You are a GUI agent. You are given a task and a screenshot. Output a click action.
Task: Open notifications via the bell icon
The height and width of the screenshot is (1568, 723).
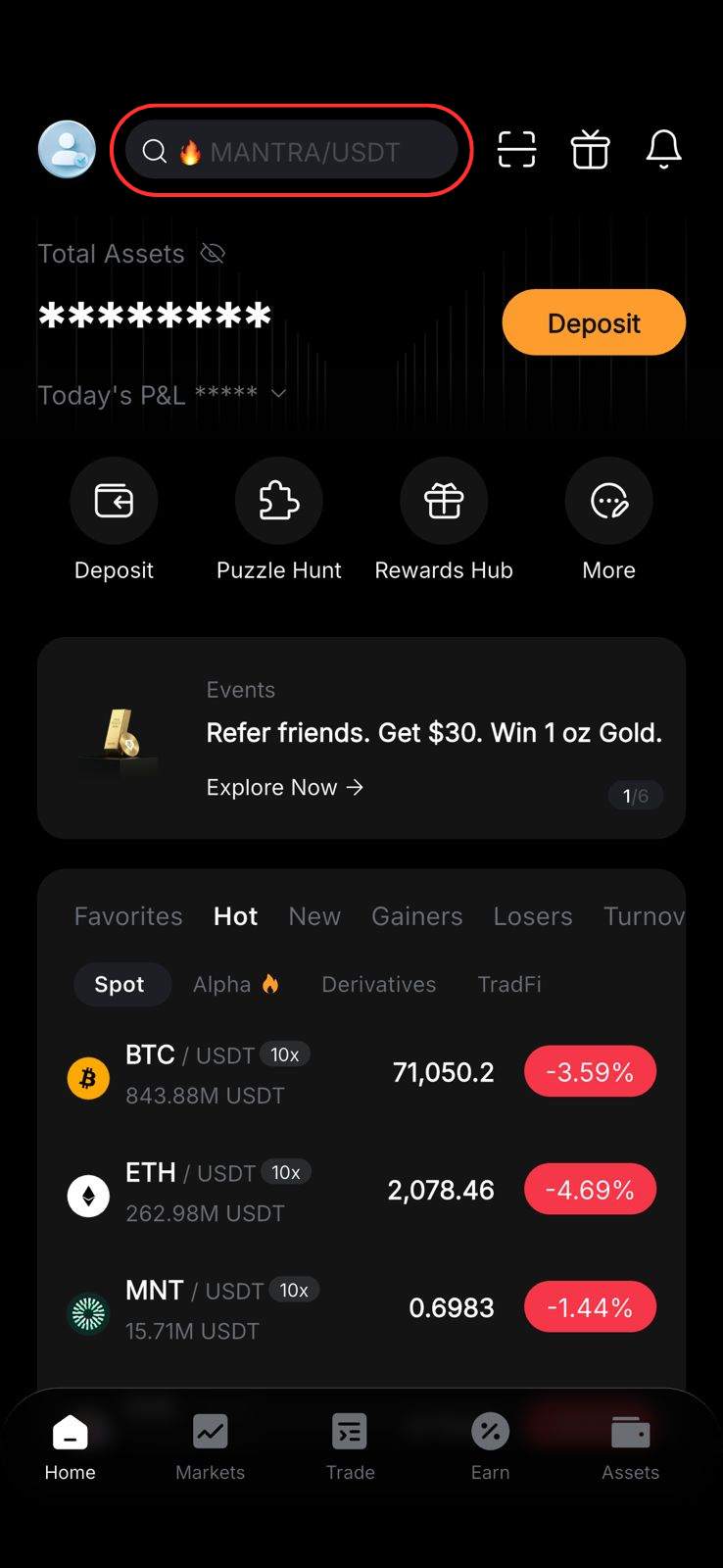click(x=663, y=150)
